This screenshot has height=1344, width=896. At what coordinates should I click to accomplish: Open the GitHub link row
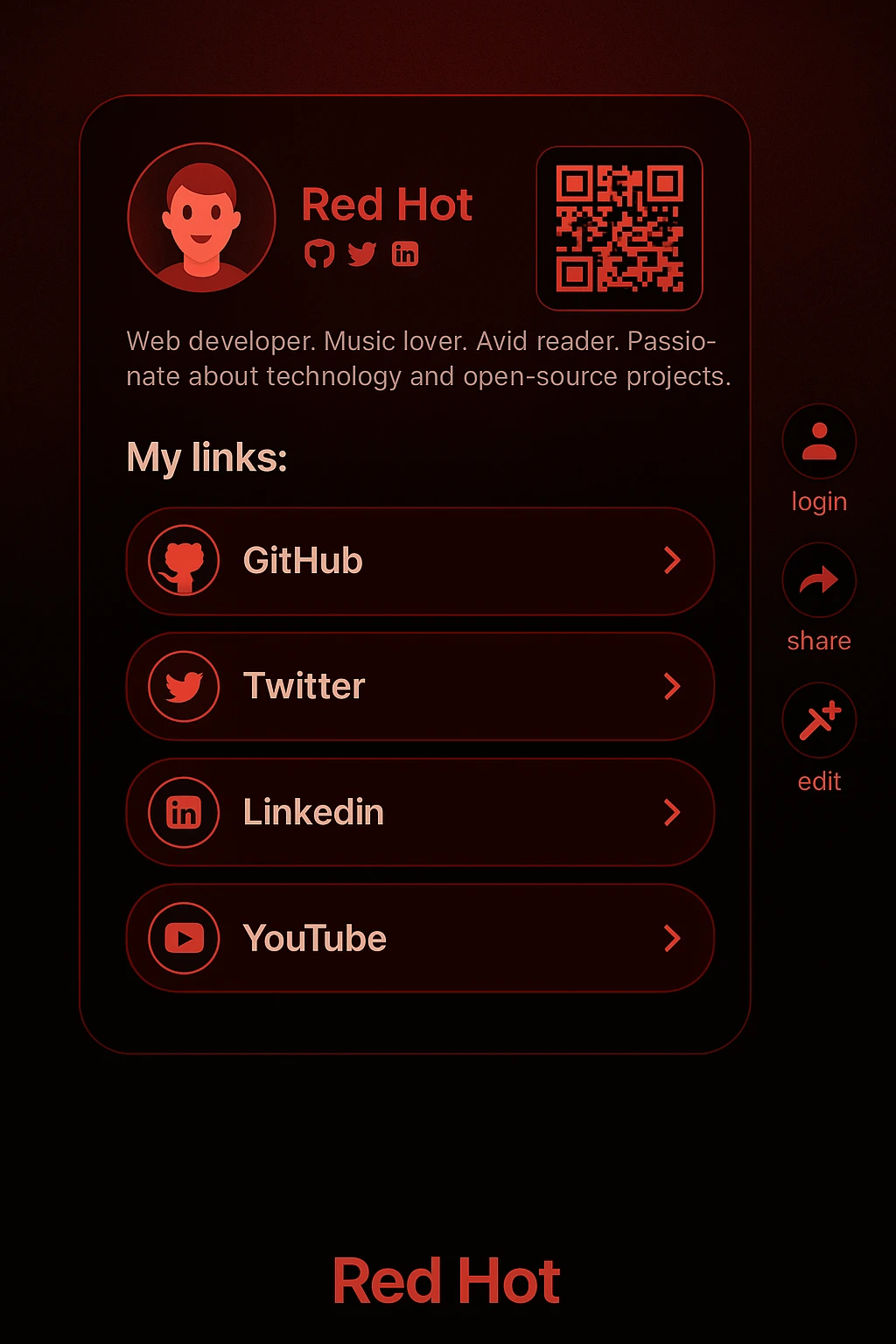[420, 561]
